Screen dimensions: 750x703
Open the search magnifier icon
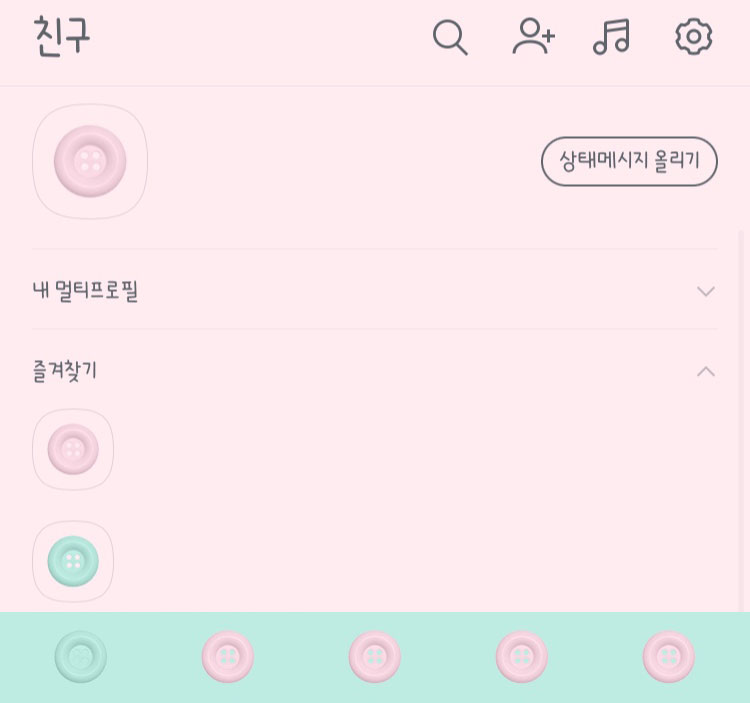[450, 38]
